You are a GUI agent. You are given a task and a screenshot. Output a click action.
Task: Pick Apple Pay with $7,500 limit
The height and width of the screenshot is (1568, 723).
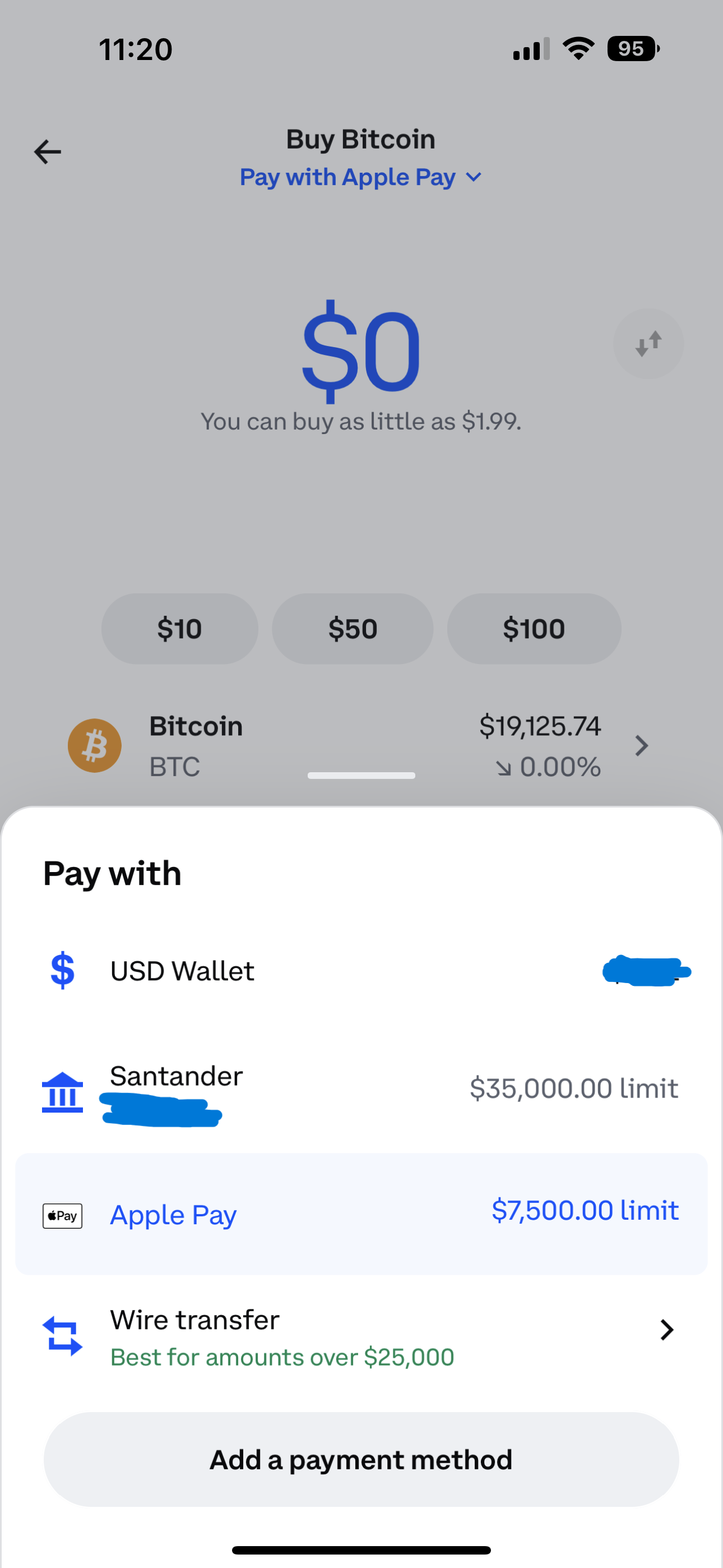360,1214
